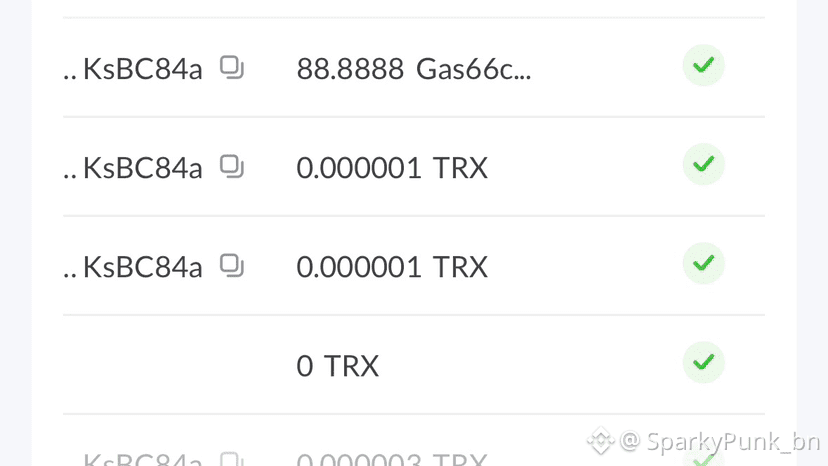Open the Gas66c... token link
828x466 pixels.
473,69
